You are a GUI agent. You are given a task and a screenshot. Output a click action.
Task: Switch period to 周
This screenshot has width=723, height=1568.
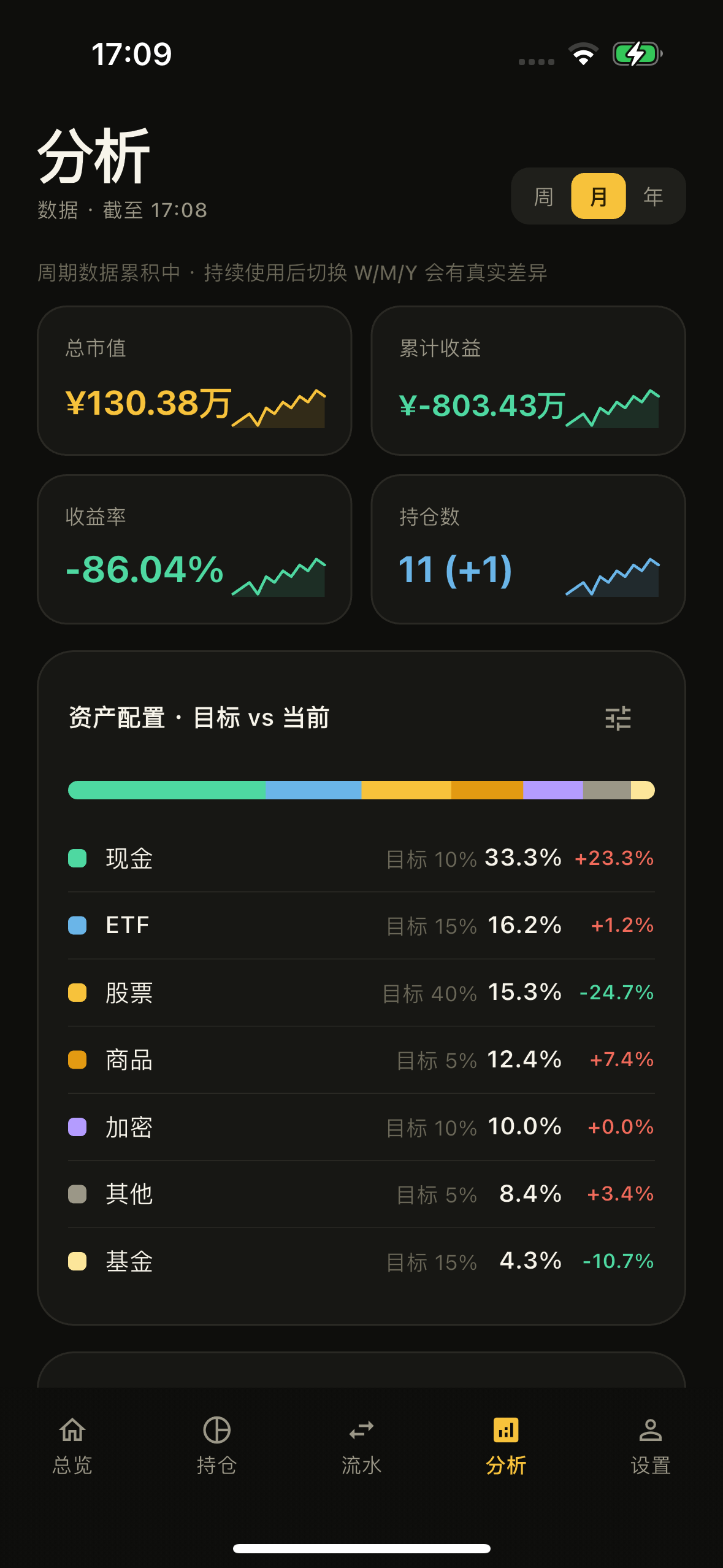[x=542, y=196]
